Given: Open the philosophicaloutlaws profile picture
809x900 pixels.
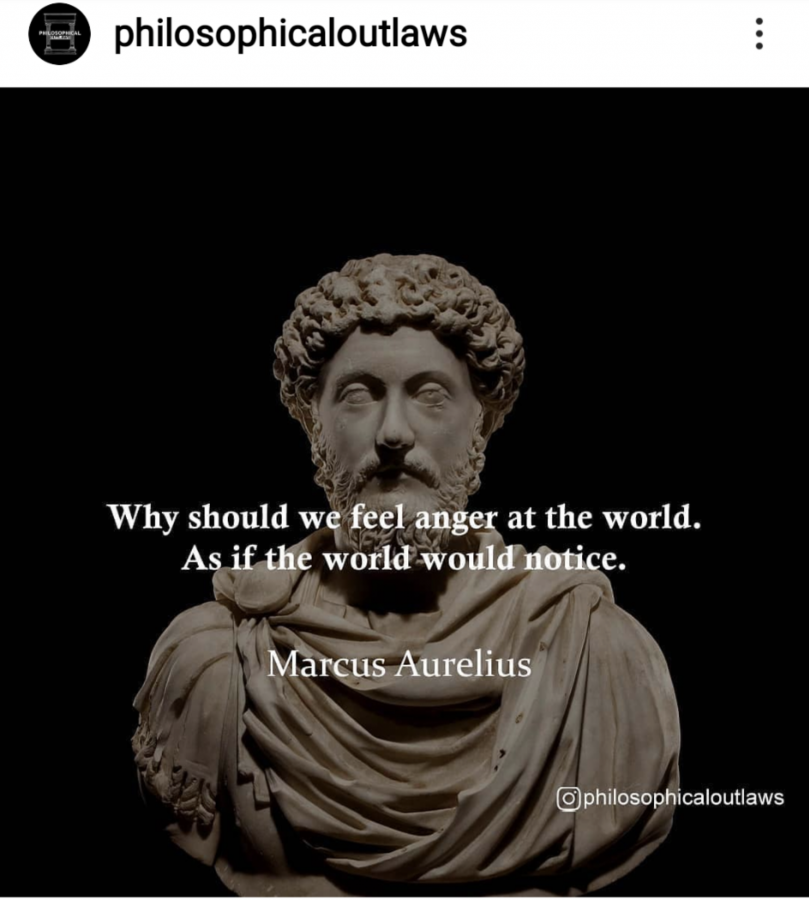Looking at the screenshot, I should pyautogui.click(x=59, y=34).
